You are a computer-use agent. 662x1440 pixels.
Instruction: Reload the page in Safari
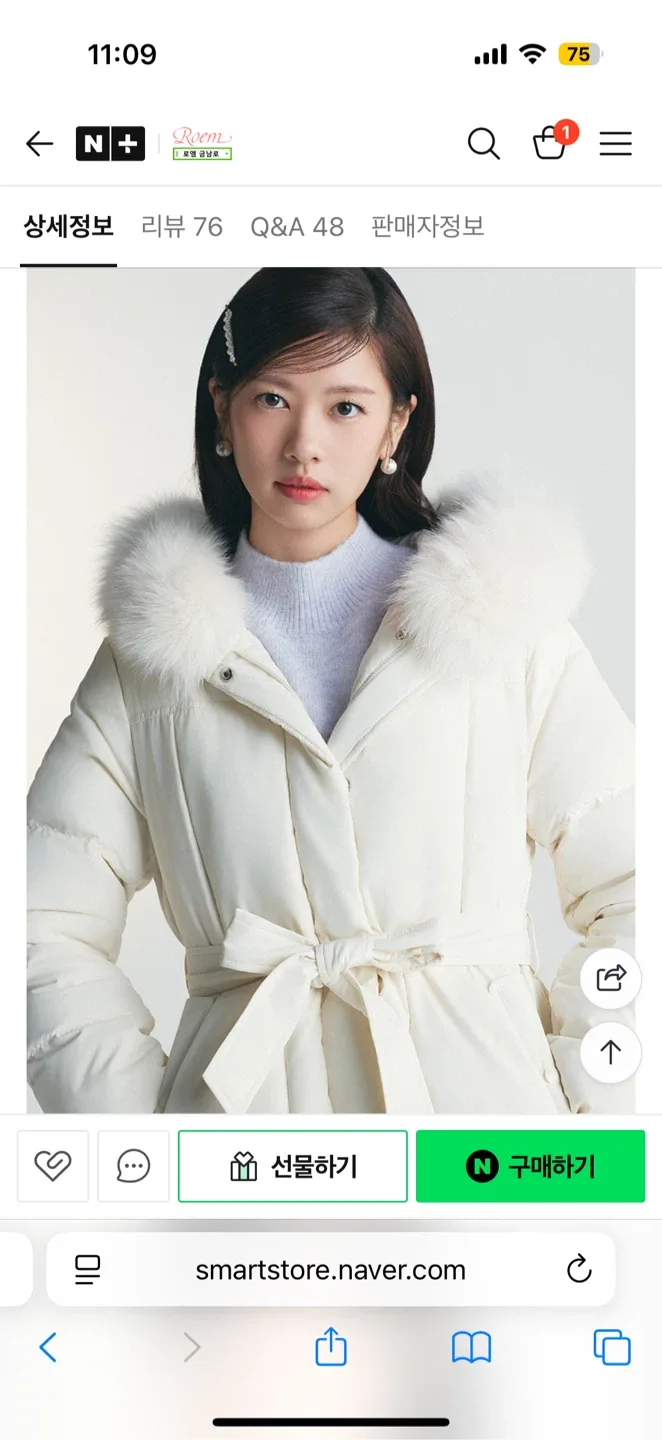(x=579, y=1270)
